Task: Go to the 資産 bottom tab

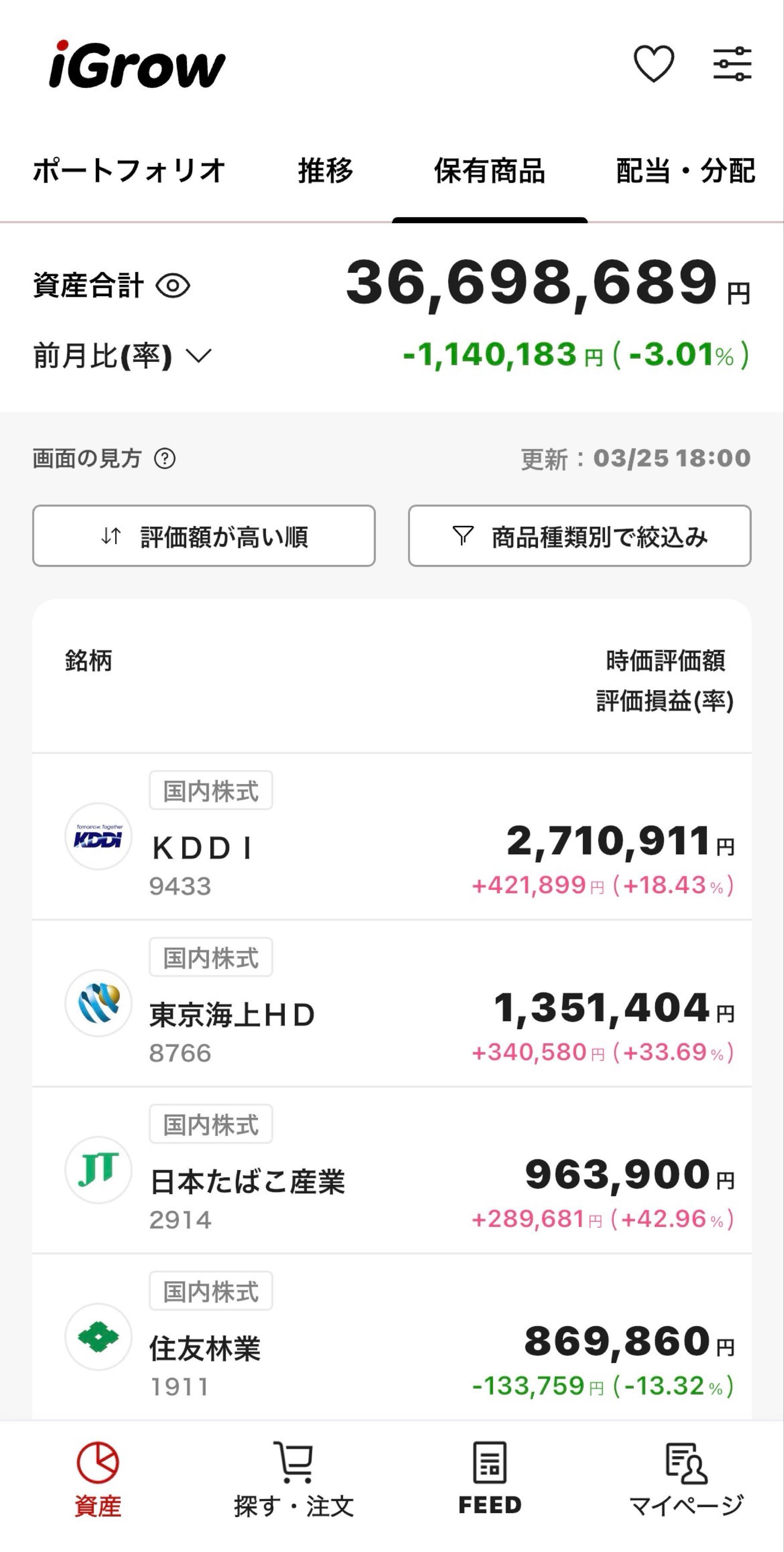Action: click(x=97, y=1479)
